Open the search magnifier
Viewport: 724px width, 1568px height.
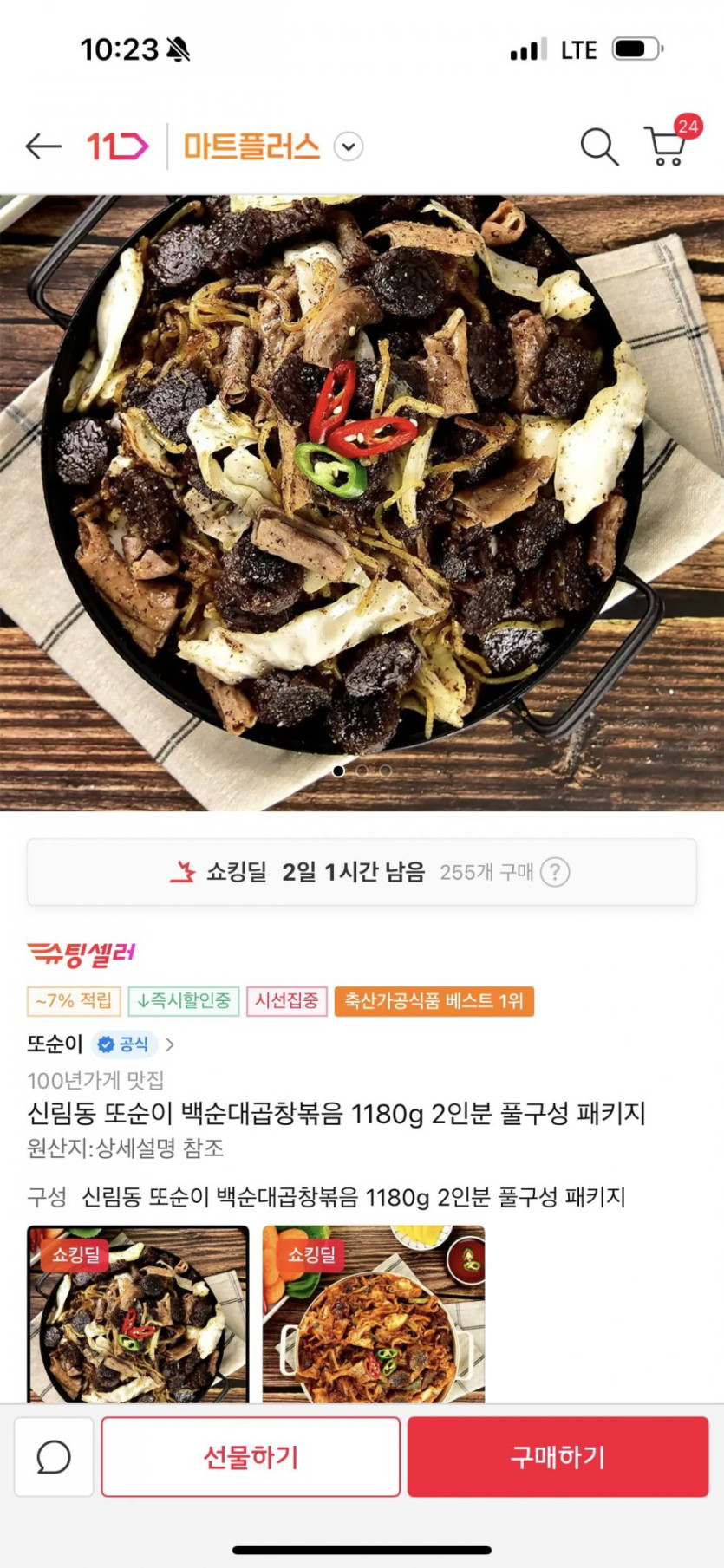point(598,146)
